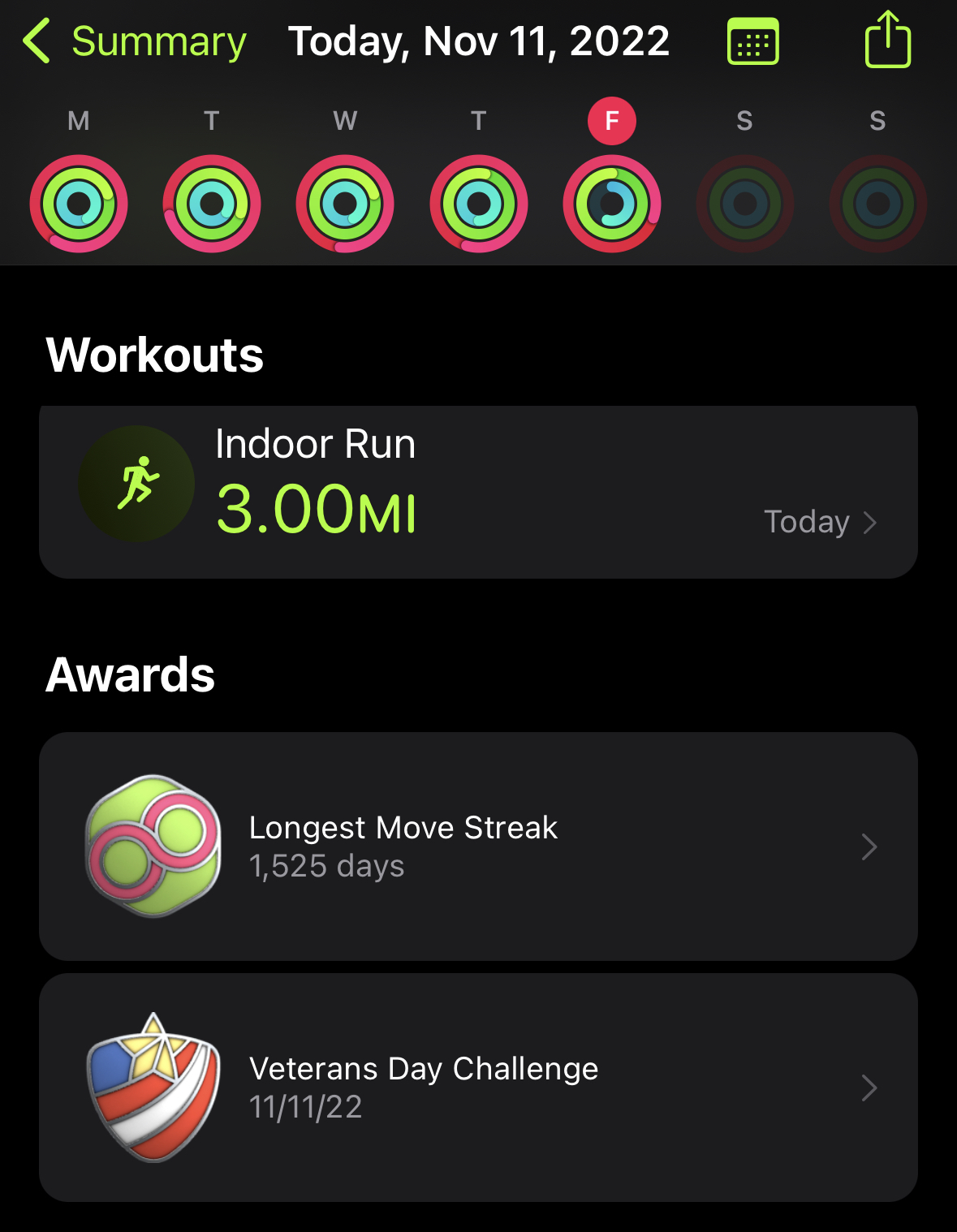This screenshot has width=957, height=1232.
Task: Share today's activity summary
Action: click(887, 39)
